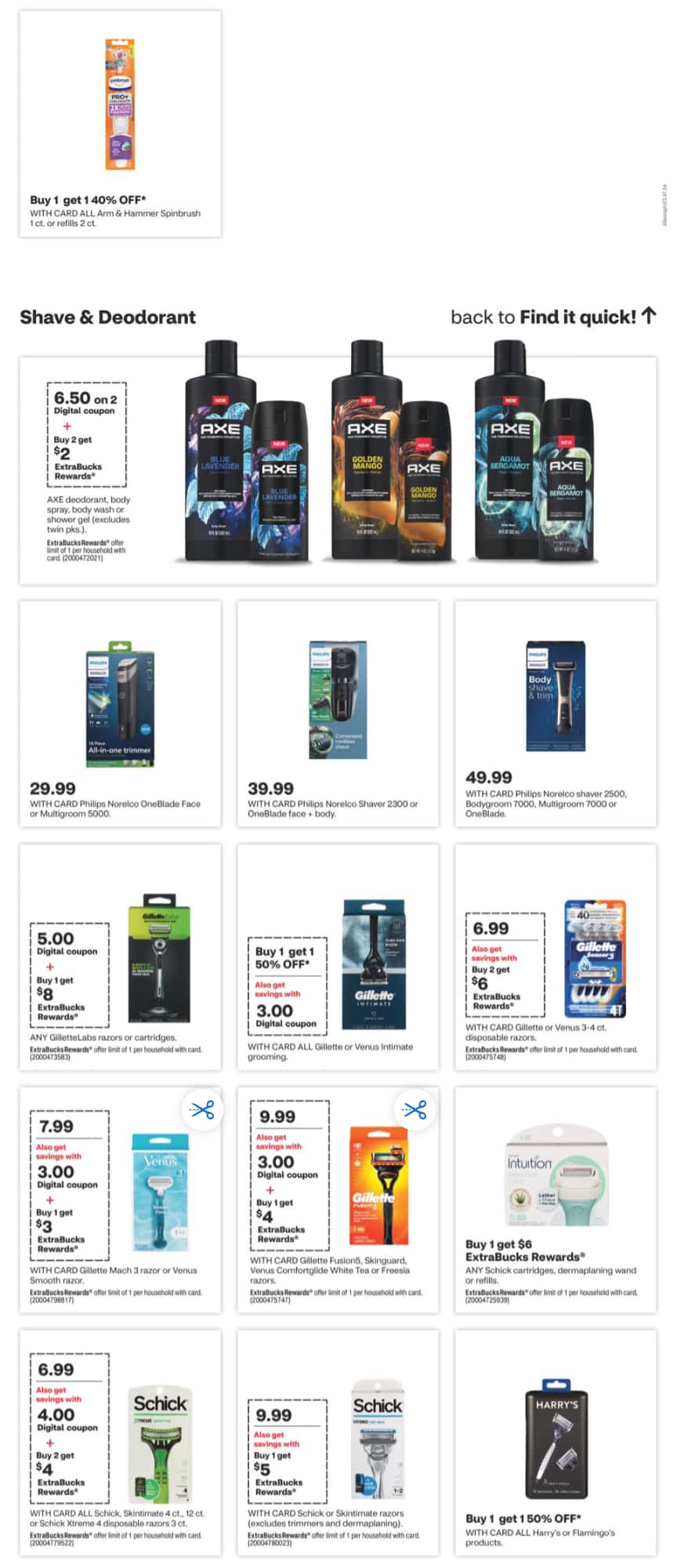Clip the Gillette Fusion5 razor coupon
The height and width of the screenshot is (1568, 677).
pos(415,1109)
